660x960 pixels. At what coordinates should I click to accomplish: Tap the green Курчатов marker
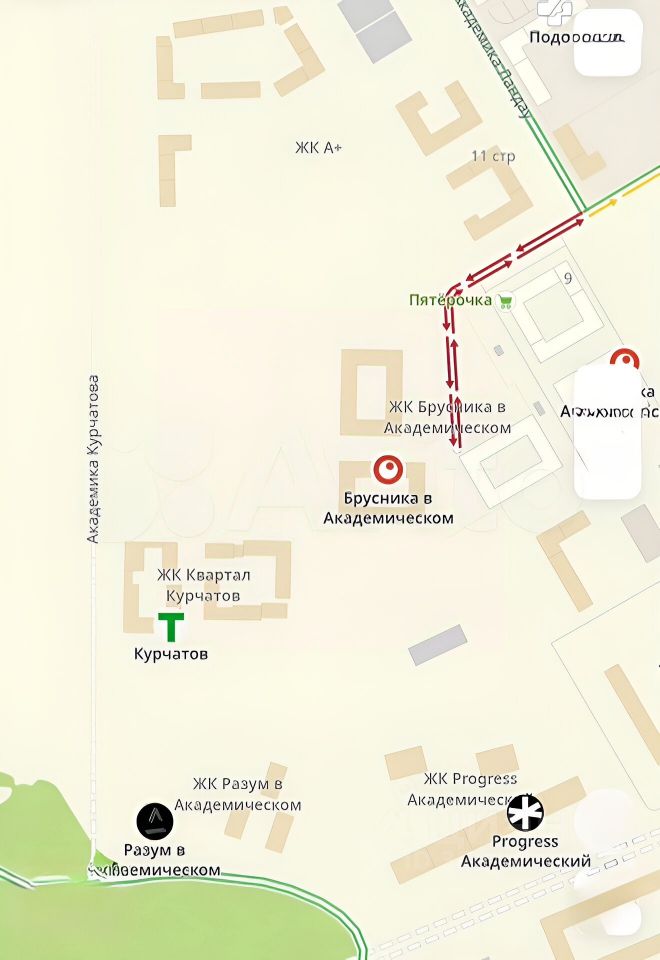pyautogui.click(x=172, y=627)
